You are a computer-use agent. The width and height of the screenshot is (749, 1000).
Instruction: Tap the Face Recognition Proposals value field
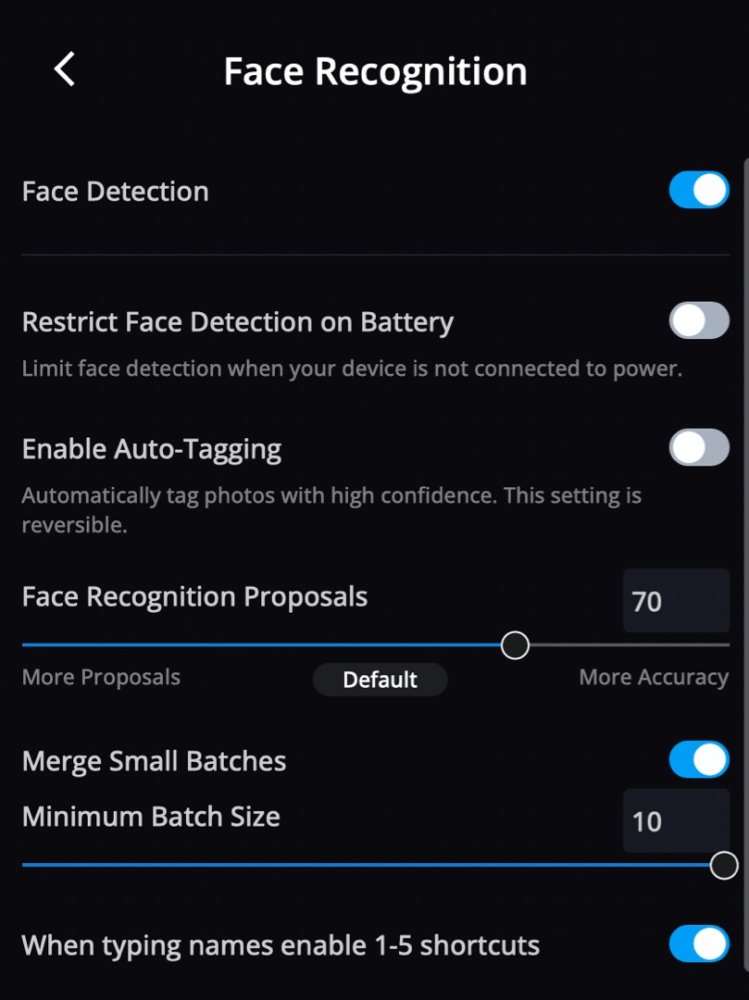coord(675,601)
